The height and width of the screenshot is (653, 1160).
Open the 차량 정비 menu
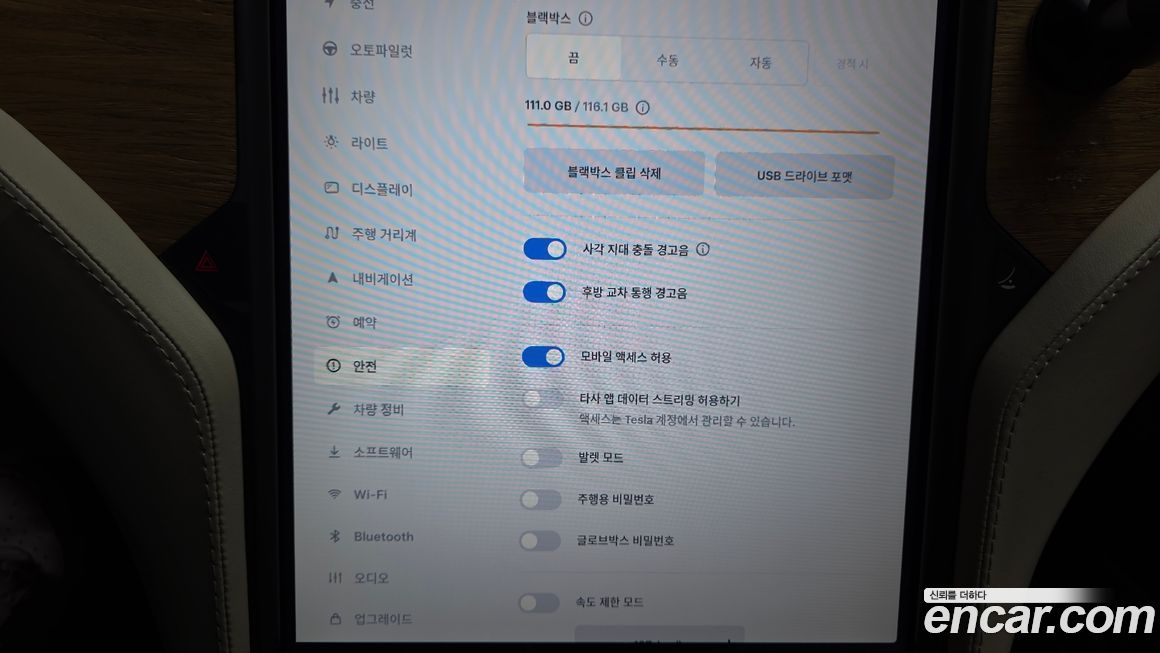point(378,409)
